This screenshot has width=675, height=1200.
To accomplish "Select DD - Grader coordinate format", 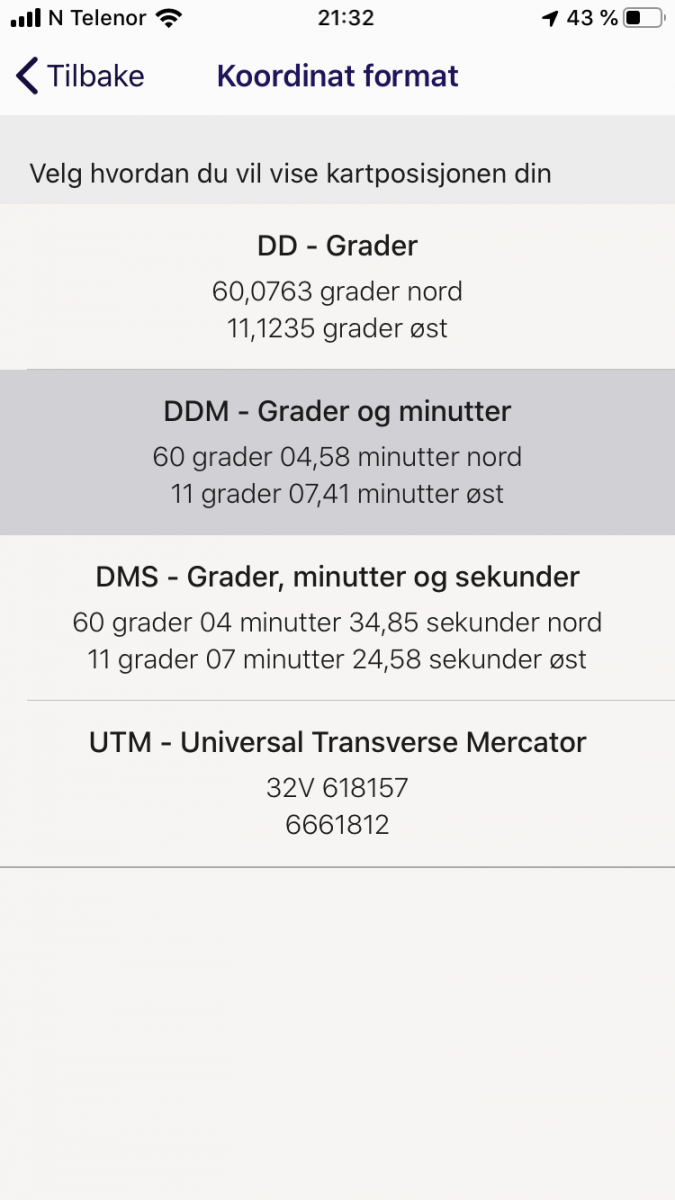I will 337,286.
